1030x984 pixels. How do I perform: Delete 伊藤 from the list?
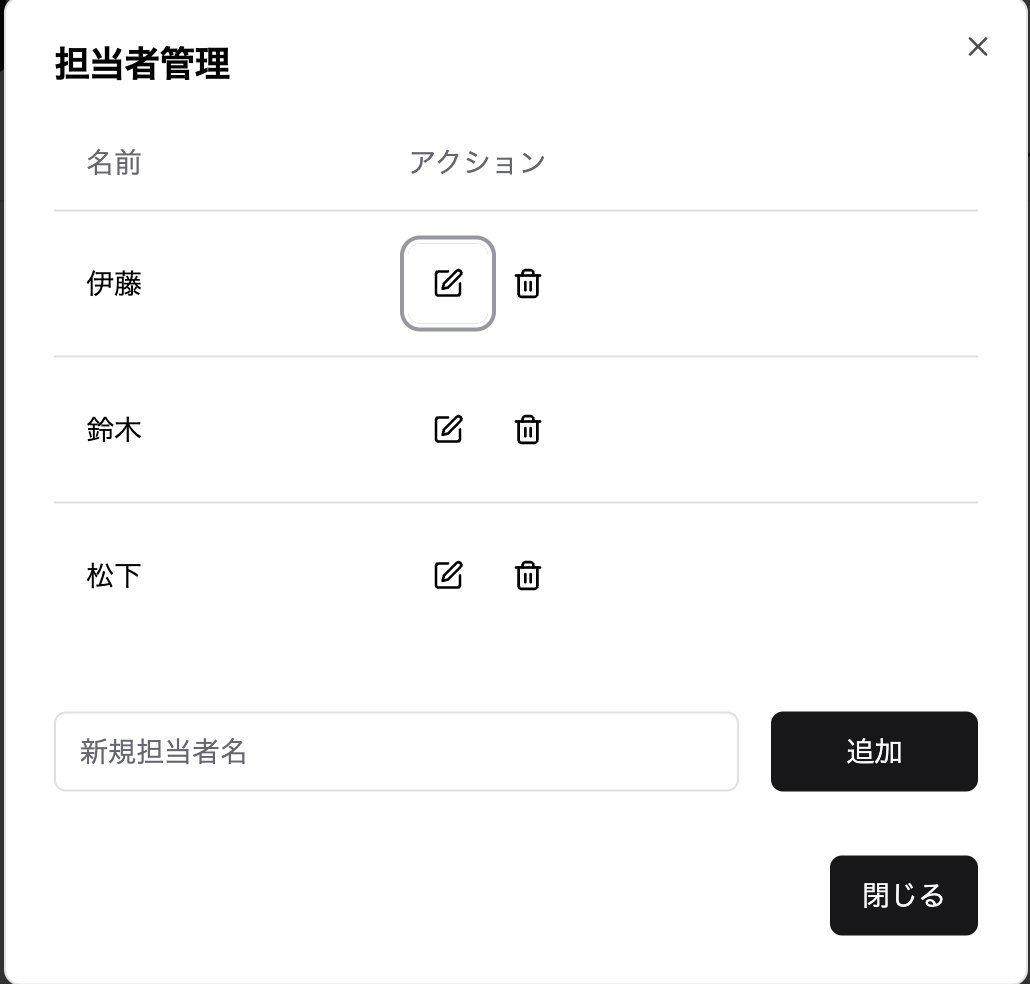(528, 284)
